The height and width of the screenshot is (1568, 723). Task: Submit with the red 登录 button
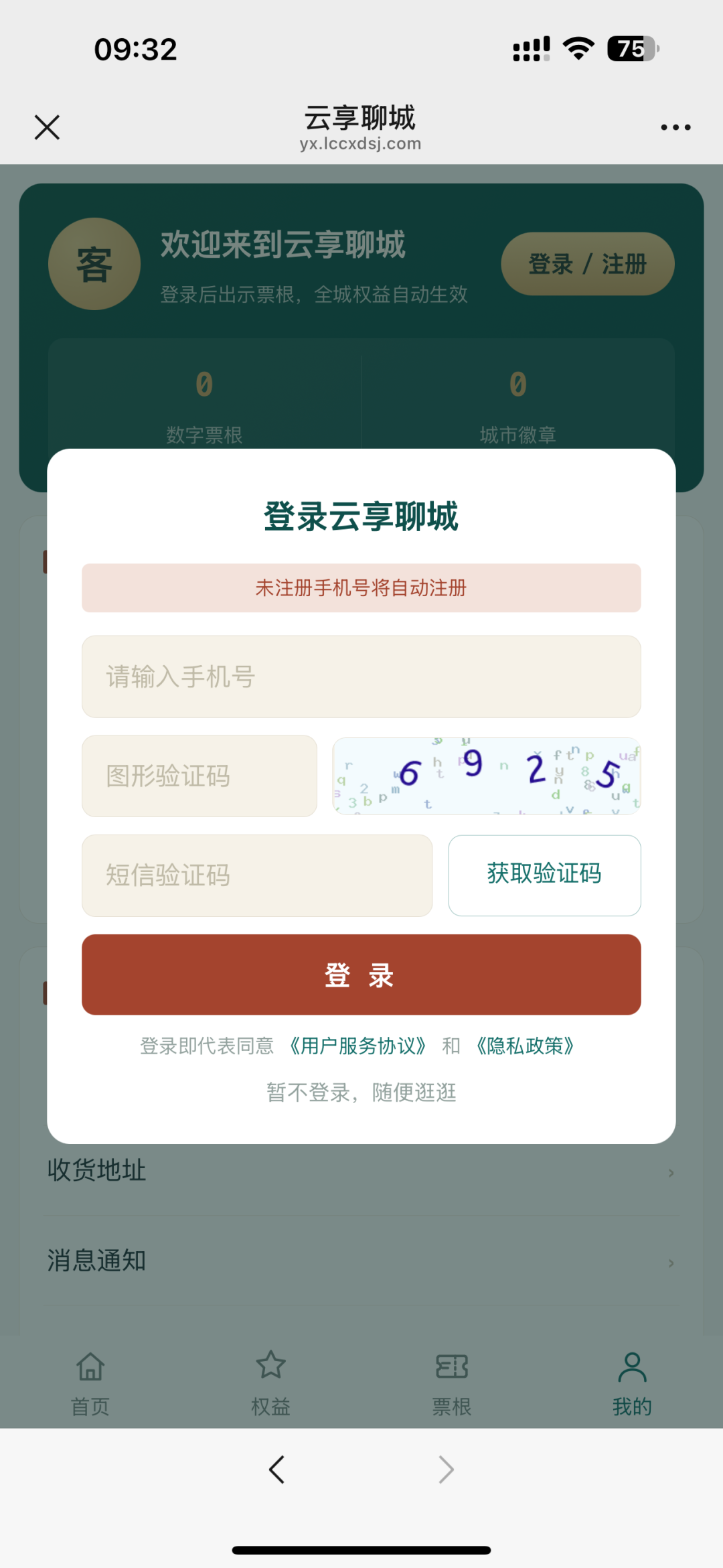[361, 975]
